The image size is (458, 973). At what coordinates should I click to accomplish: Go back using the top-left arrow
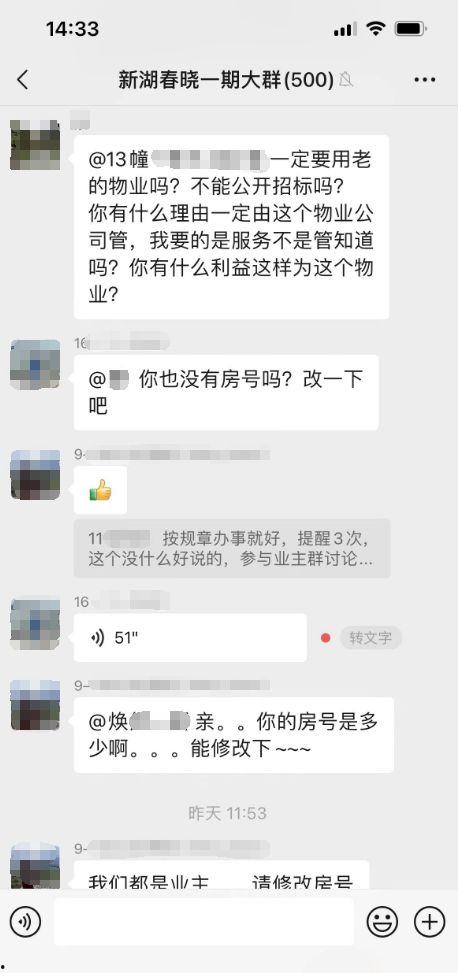pyautogui.click(x=23, y=79)
